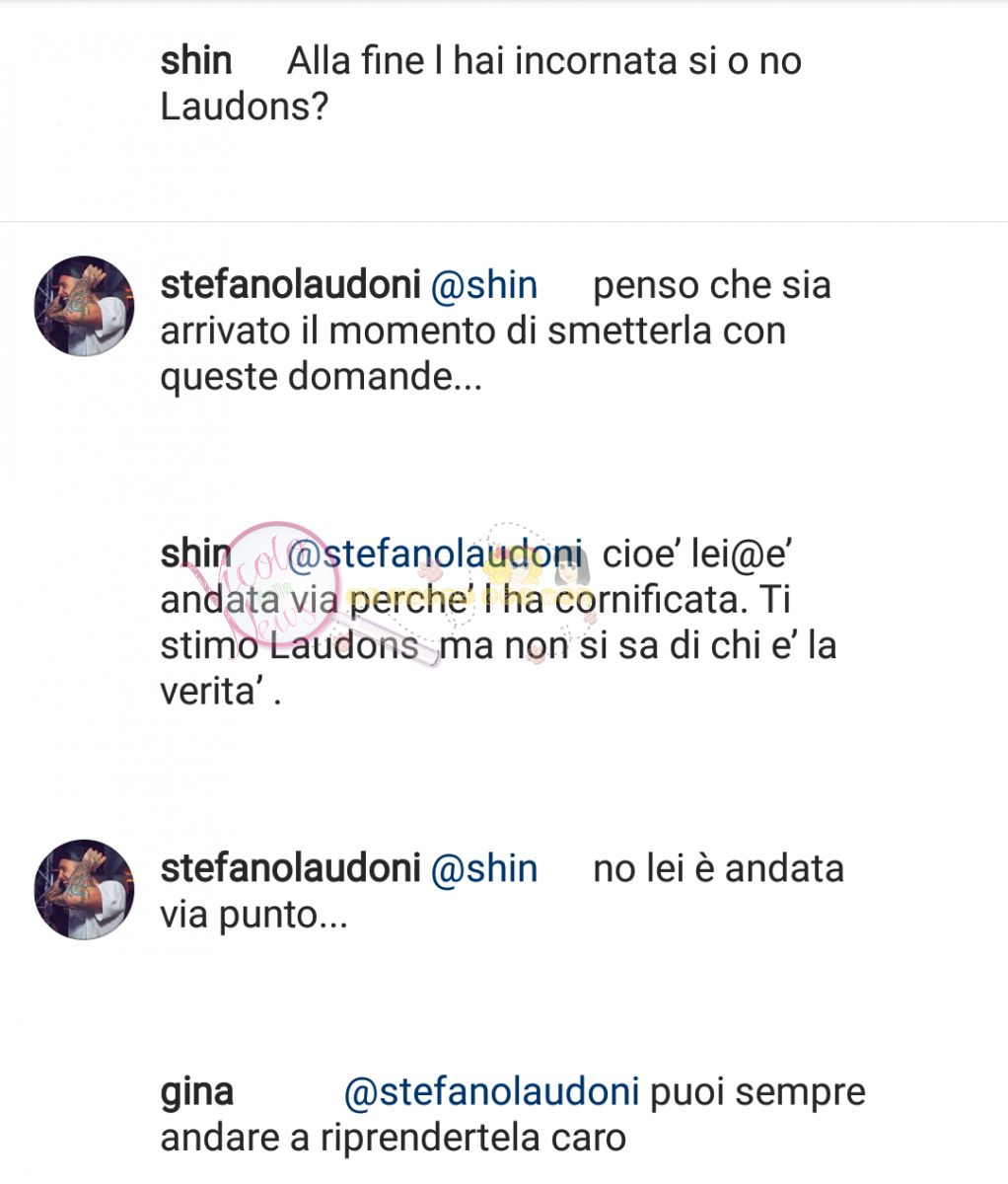Open stefanolaudoni username on the 'penso che sia' reply
The width and height of the screenshot is (1008, 1184).
click(290, 285)
